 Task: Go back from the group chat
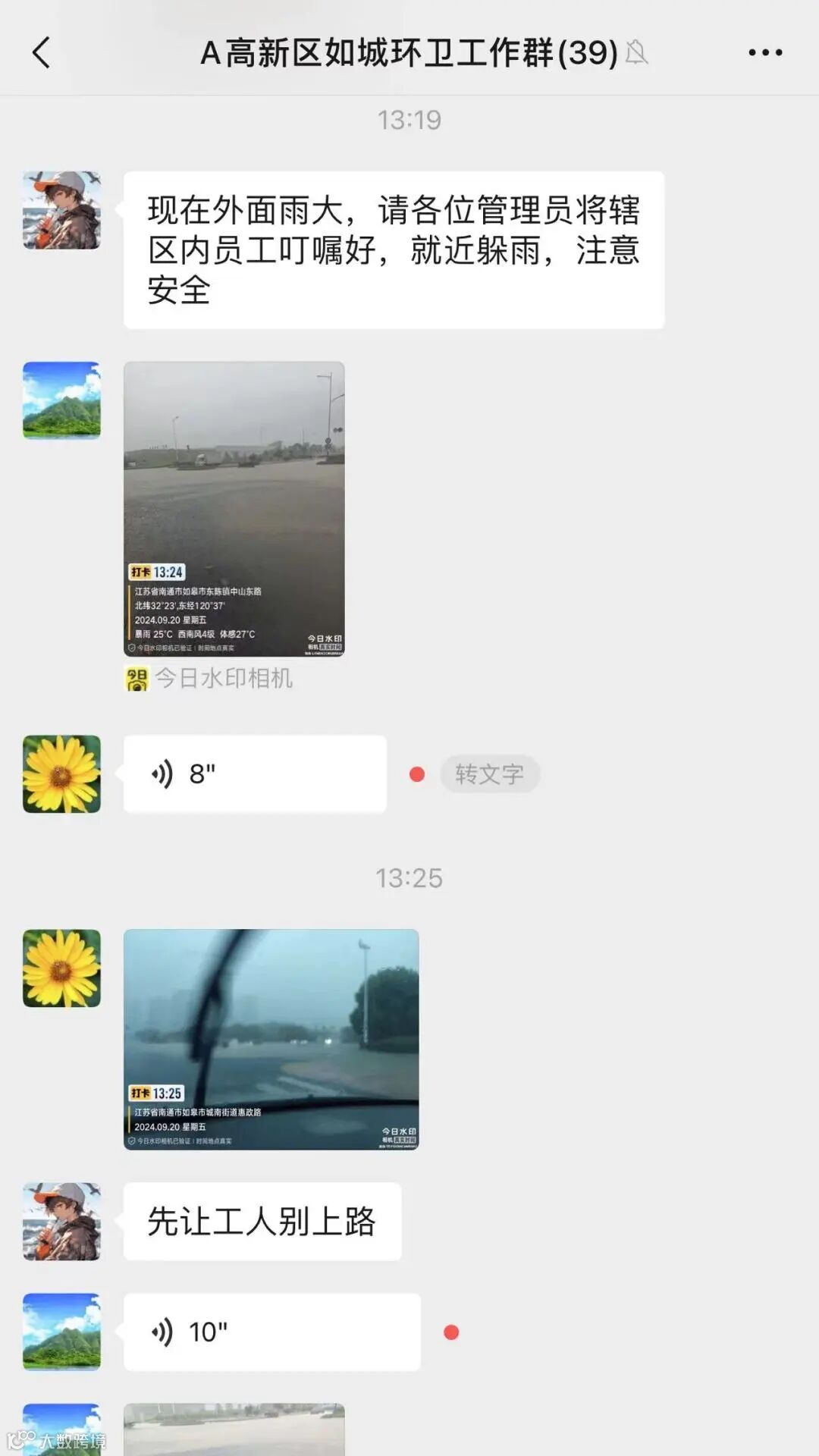[x=42, y=53]
